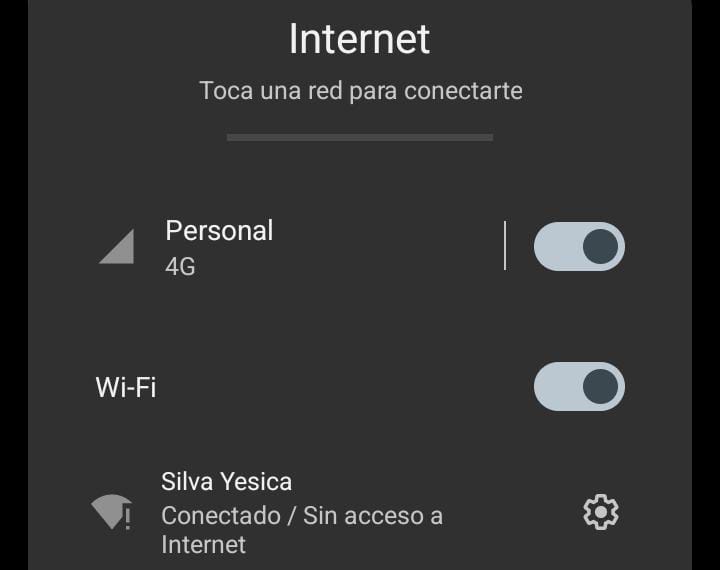Turn off Personal 4G mobile data
Image resolution: width=720 pixels, height=570 pixels.
click(579, 247)
